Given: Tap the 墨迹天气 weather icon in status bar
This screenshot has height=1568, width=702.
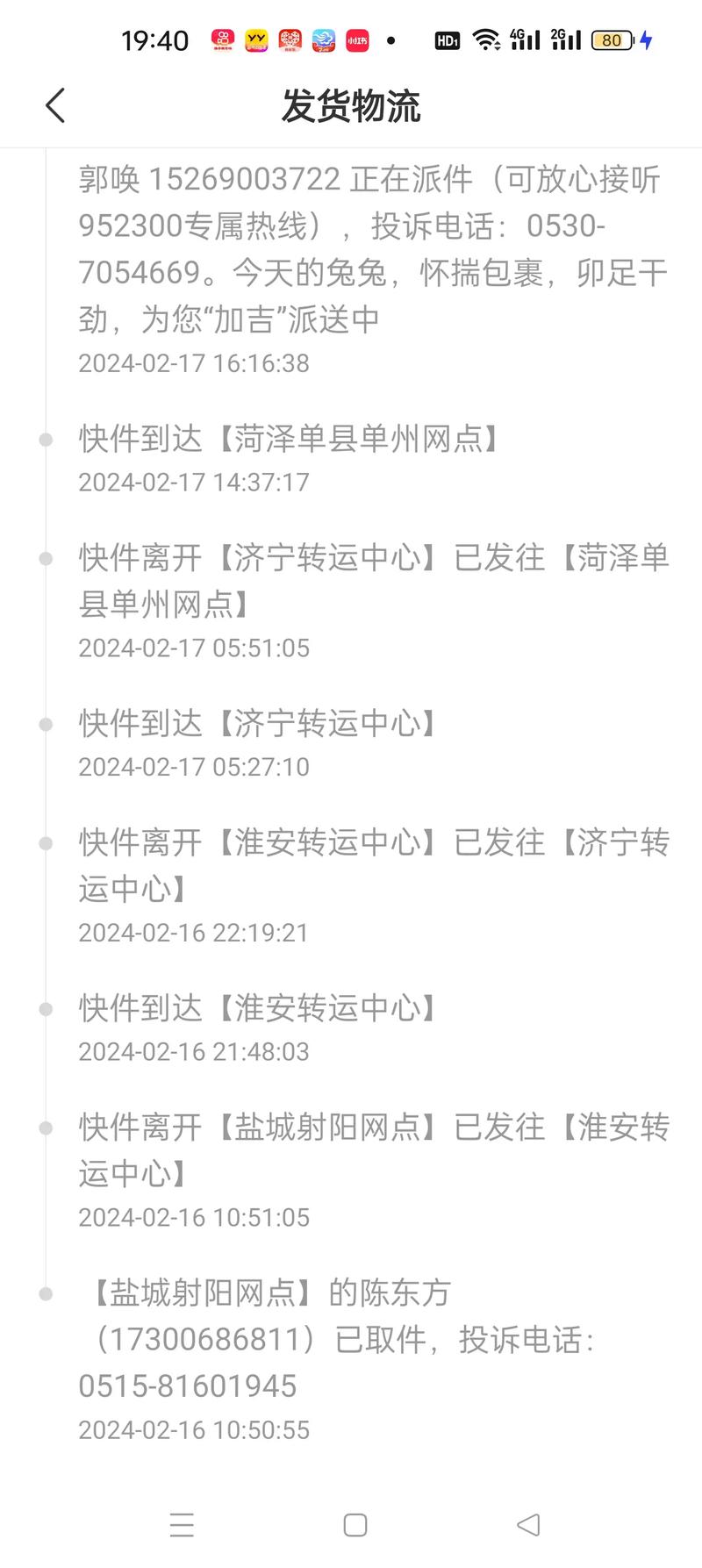Looking at the screenshot, I should [323, 39].
